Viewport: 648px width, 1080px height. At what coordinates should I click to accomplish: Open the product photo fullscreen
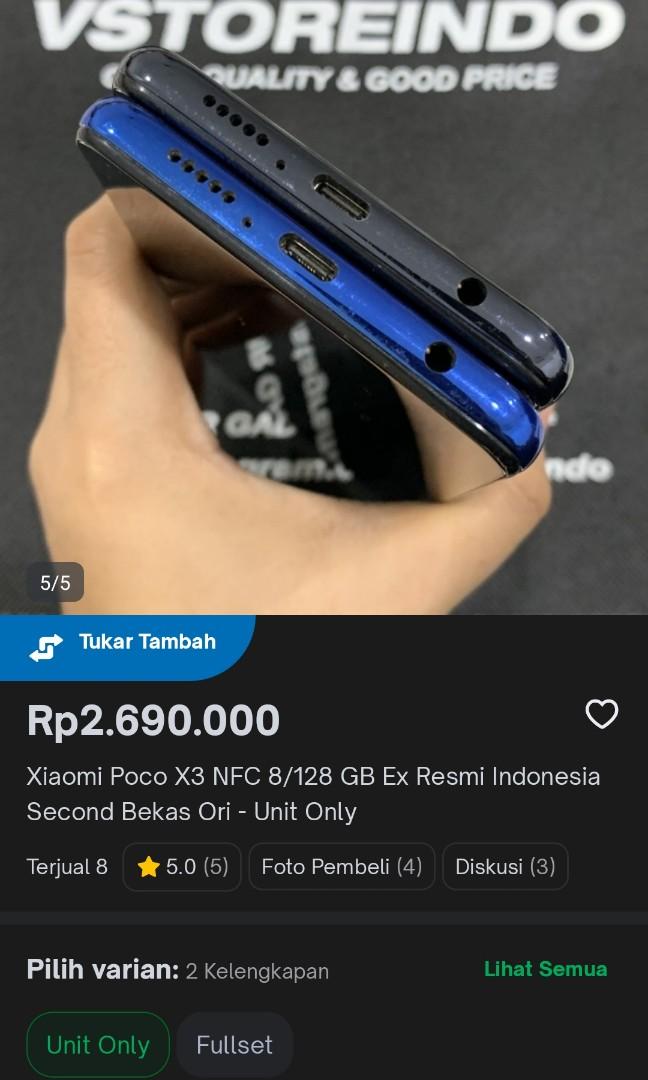[x=324, y=300]
